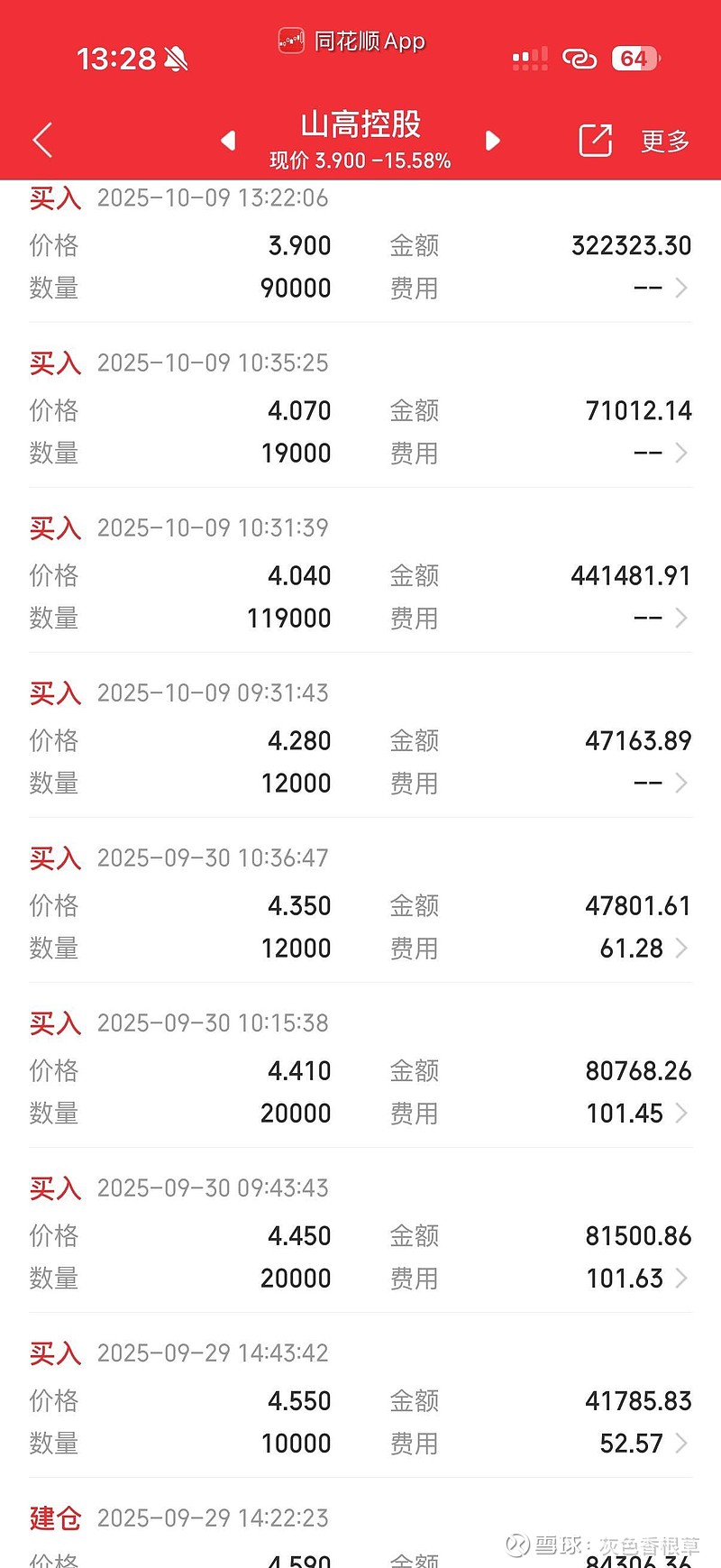Switch to the next stock

[x=492, y=141]
